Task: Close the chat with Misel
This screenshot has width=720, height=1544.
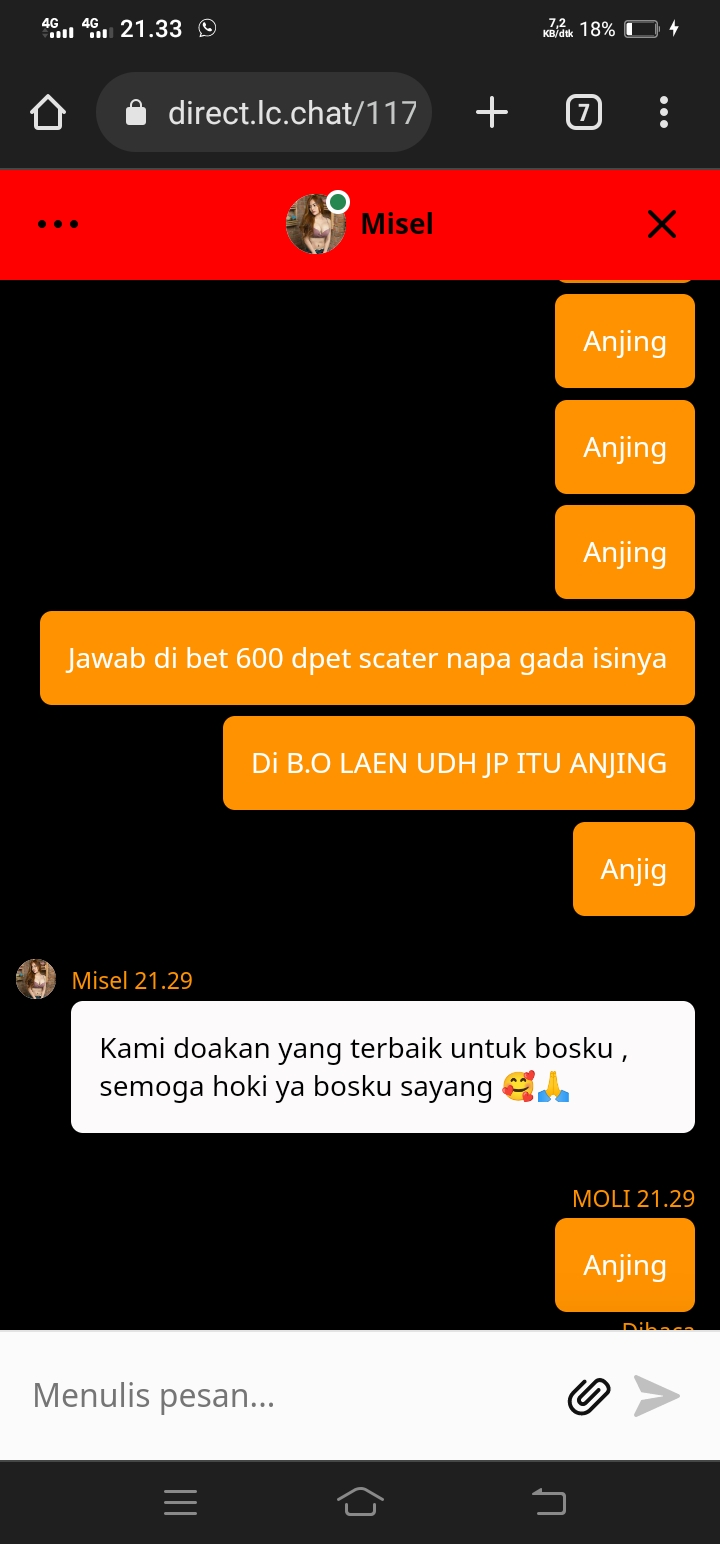Action: pyautogui.click(x=662, y=224)
